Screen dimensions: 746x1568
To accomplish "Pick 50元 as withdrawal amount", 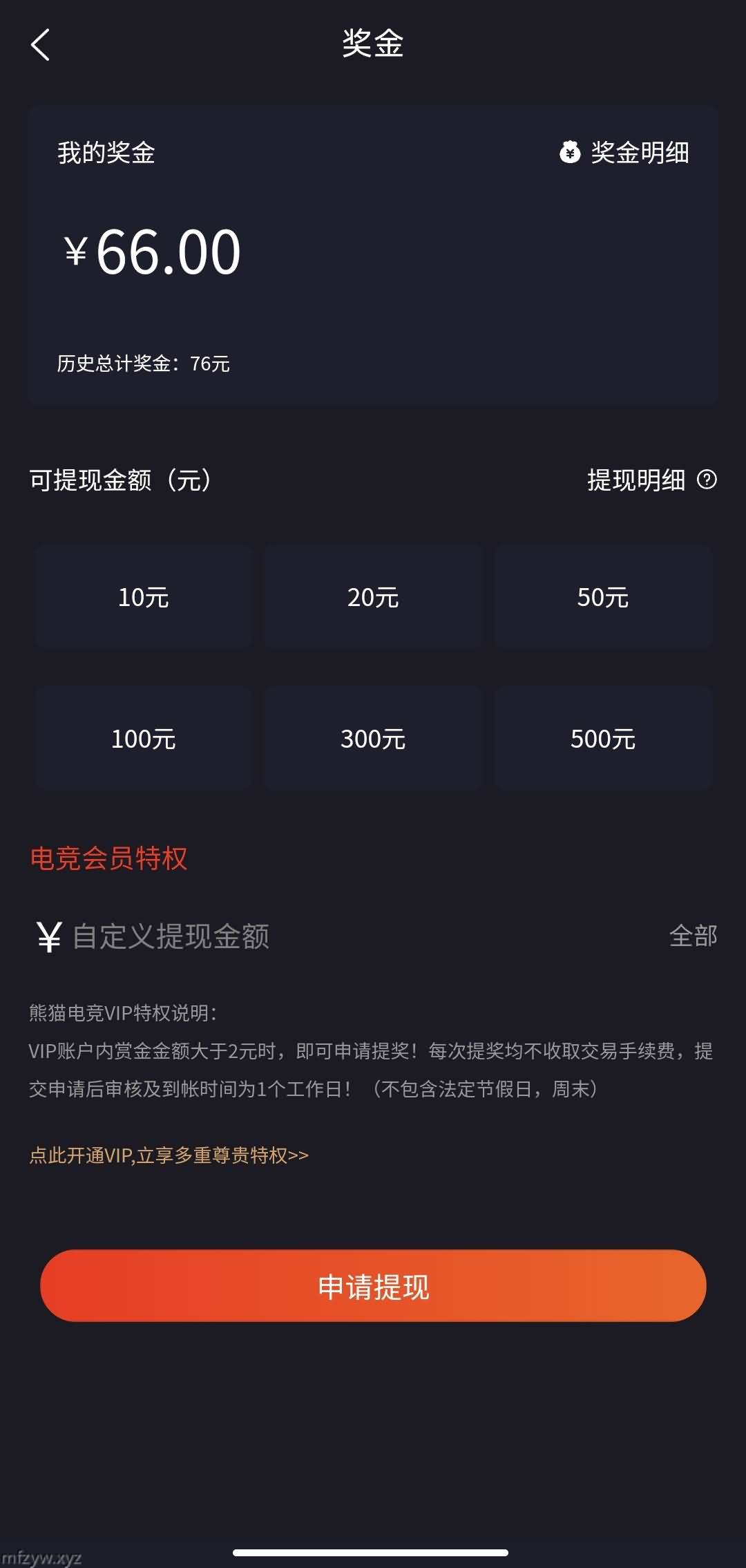I will [x=603, y=596].
